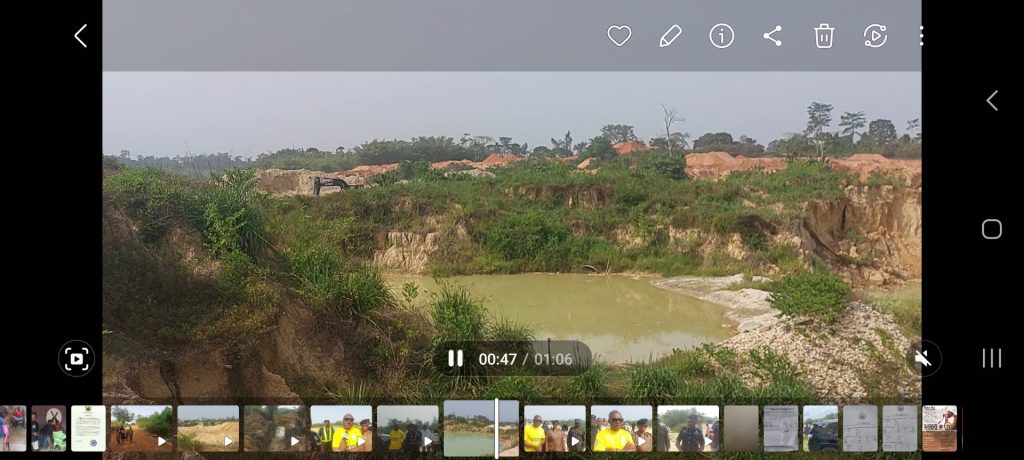The width and height of the screenshot is (1024, 460).
Task: Share this video
Action: (772, 36)
